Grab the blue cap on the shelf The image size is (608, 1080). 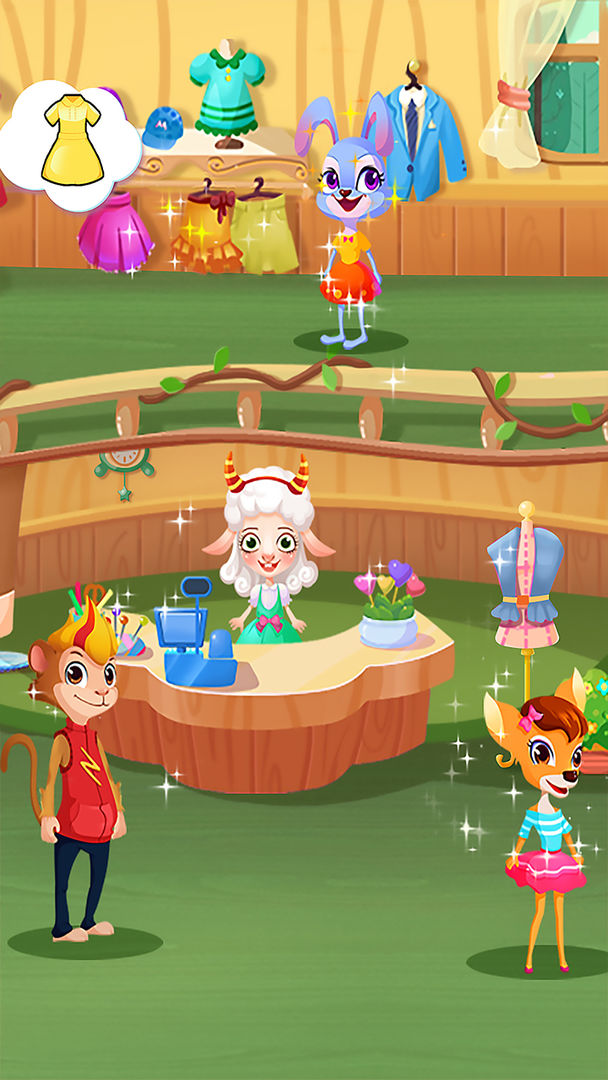(161, 127)
